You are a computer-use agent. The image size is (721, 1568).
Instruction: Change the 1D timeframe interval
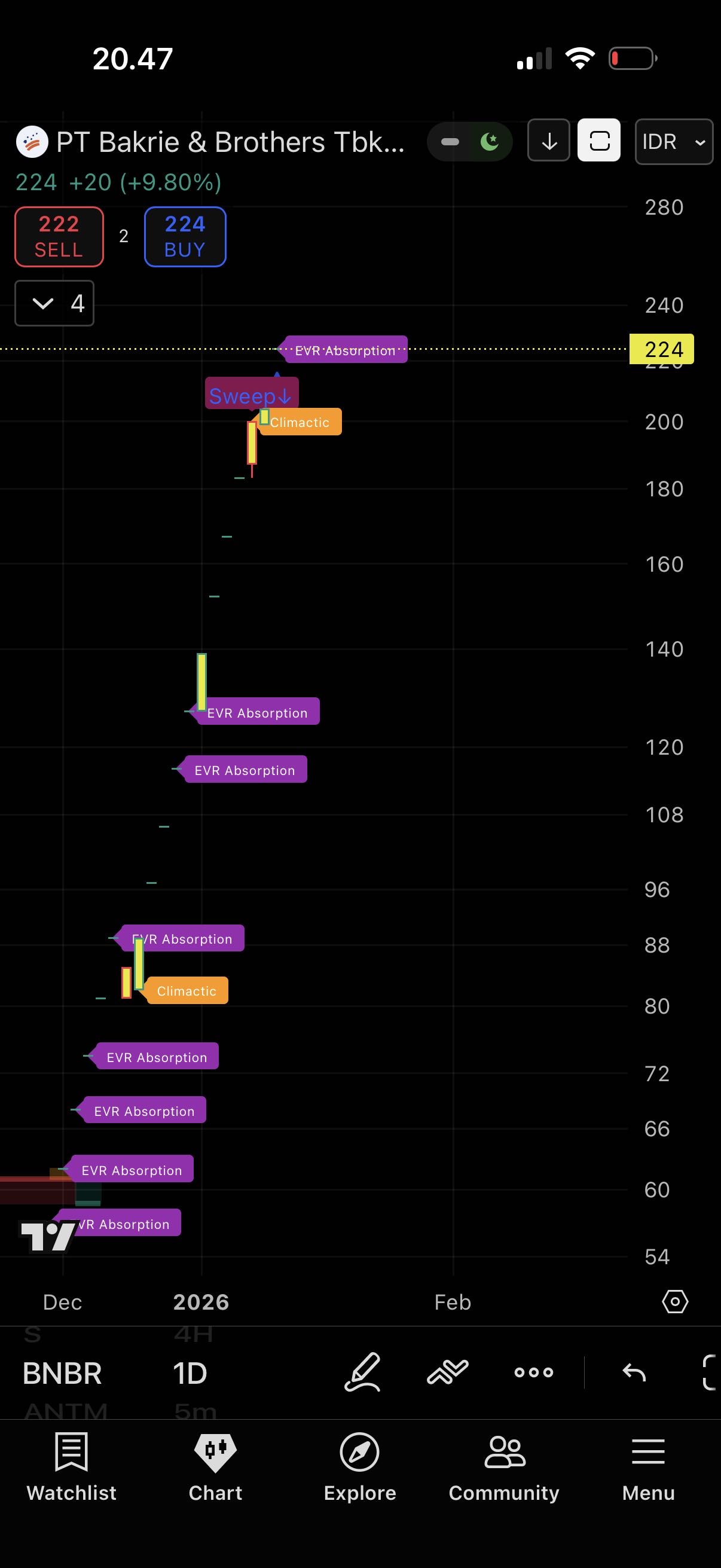point(190,1374)
